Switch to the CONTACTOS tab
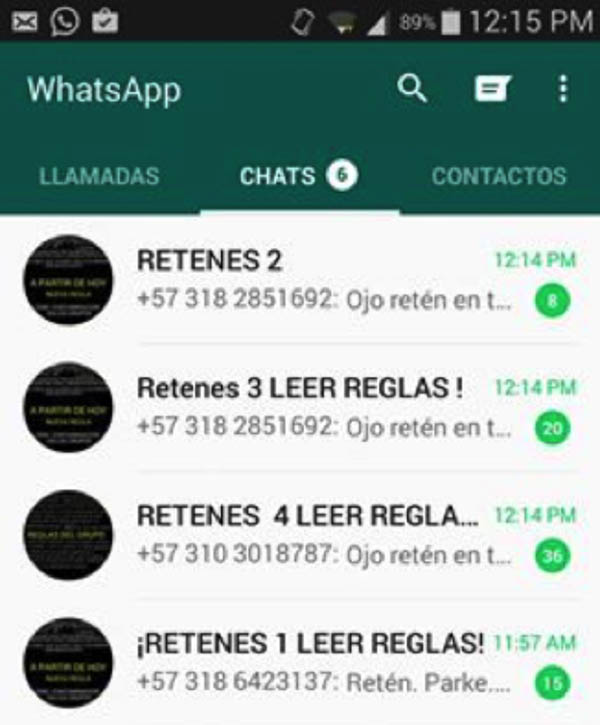The image size is (600, 725). [x=498, y=177]
